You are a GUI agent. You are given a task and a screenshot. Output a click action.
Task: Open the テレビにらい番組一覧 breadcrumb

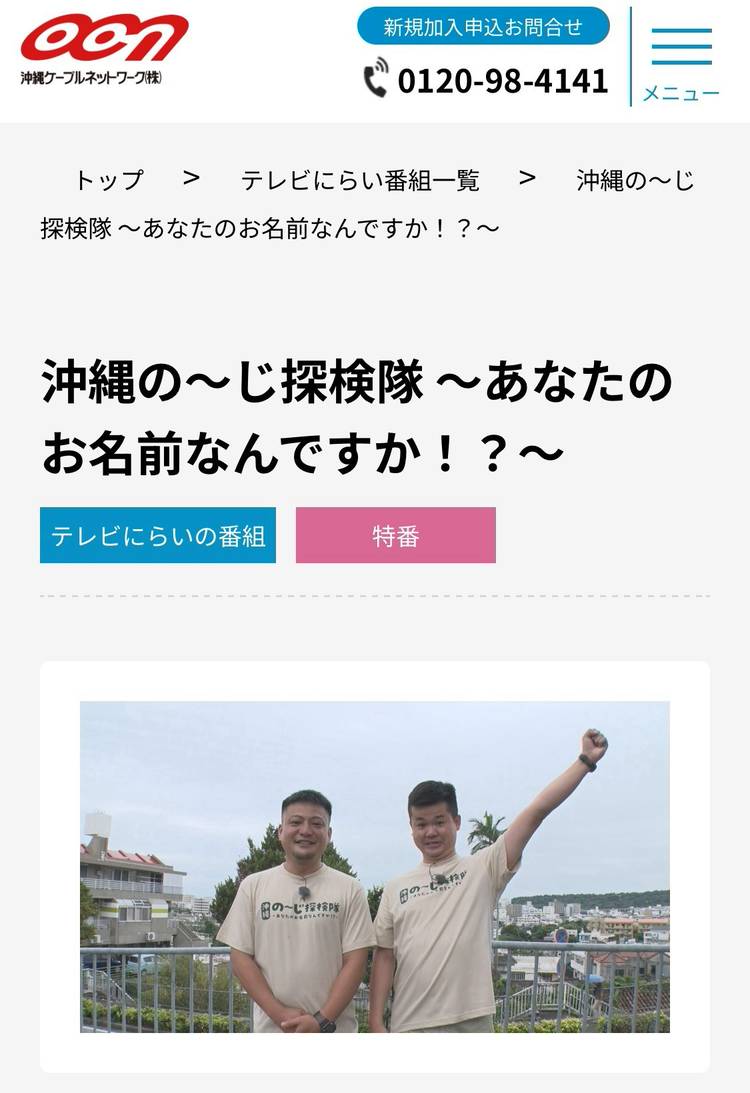(360, 180)
